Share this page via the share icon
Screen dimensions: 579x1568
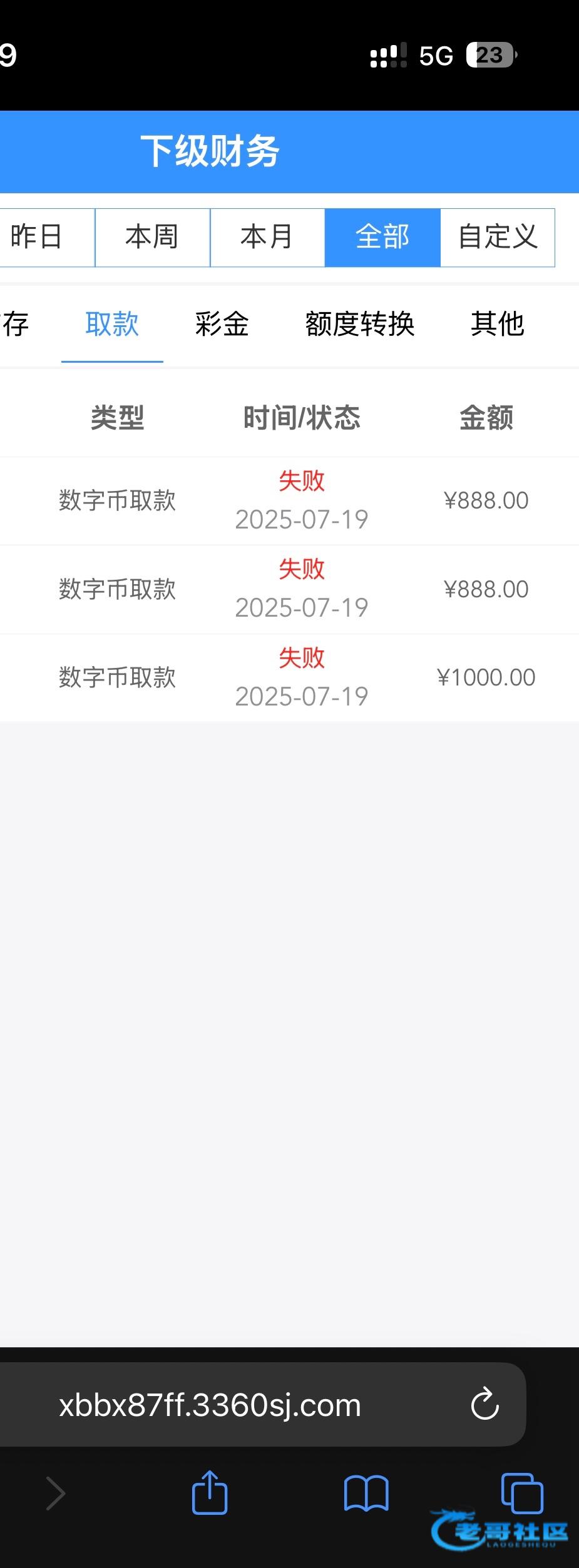coord(210,1493)
